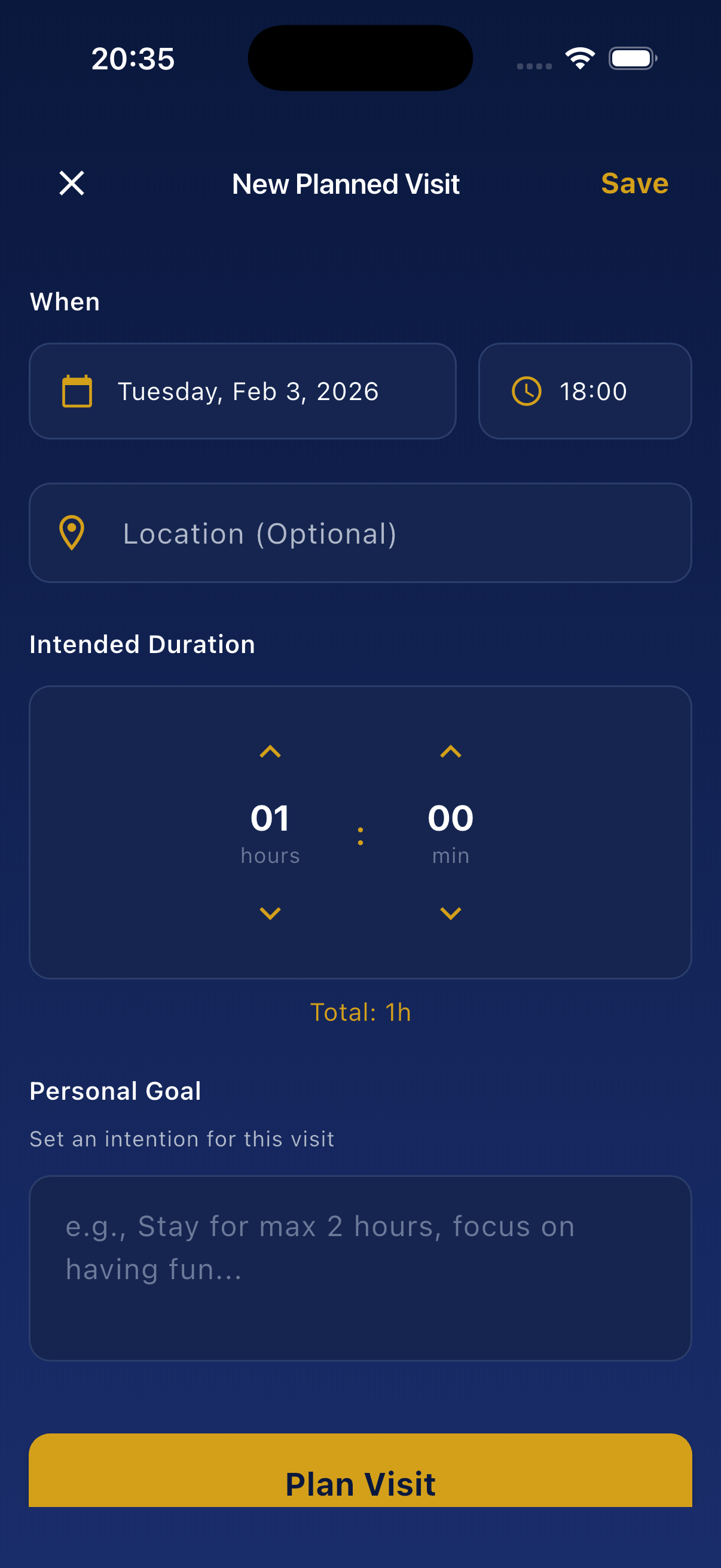Decrement the hours value with the down chevron
721x1568 pixels.
click(x=270, y=913)
